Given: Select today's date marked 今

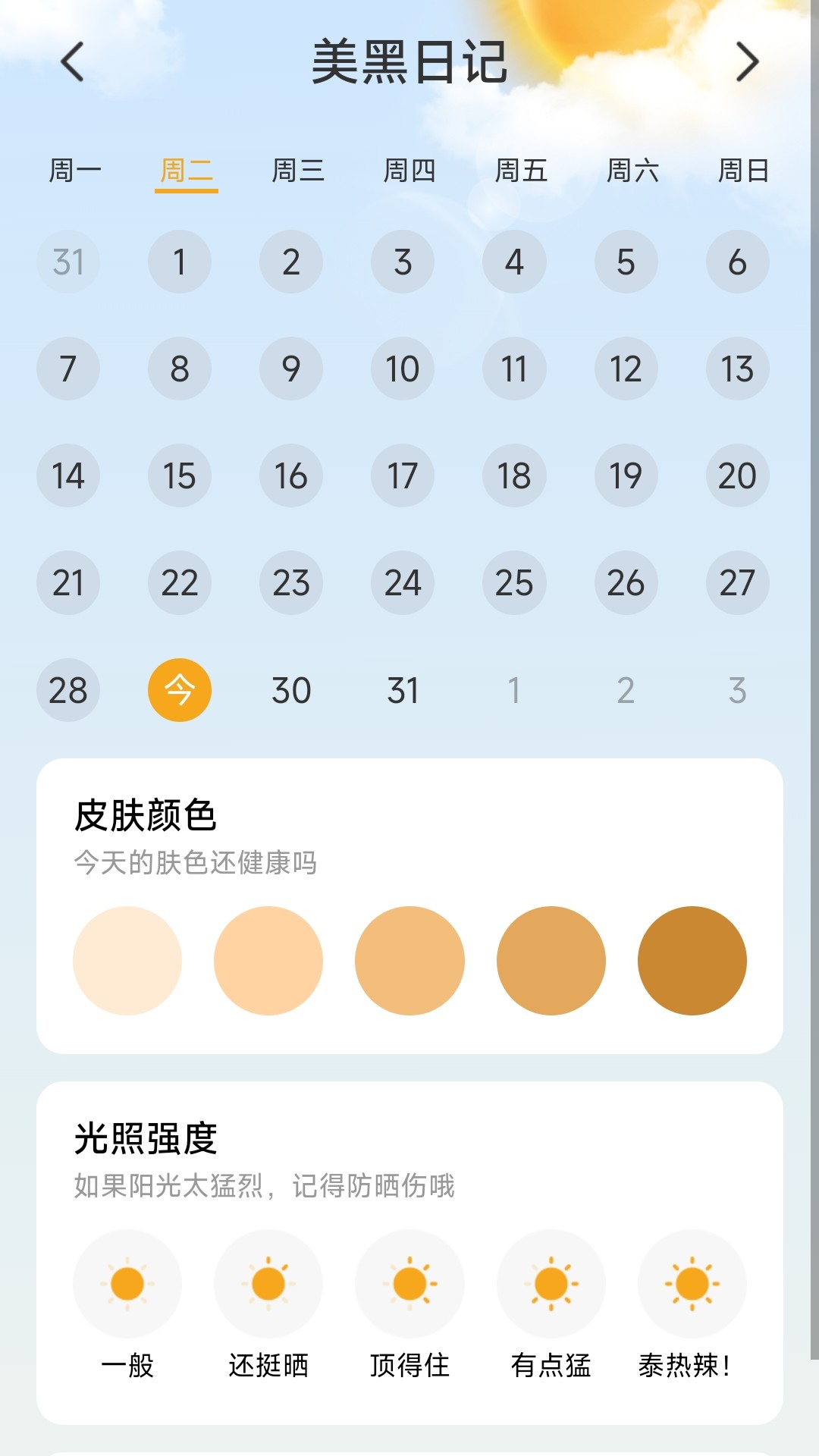Looking at the screenshot, I should pyautogui.click(x=180, y=690).
